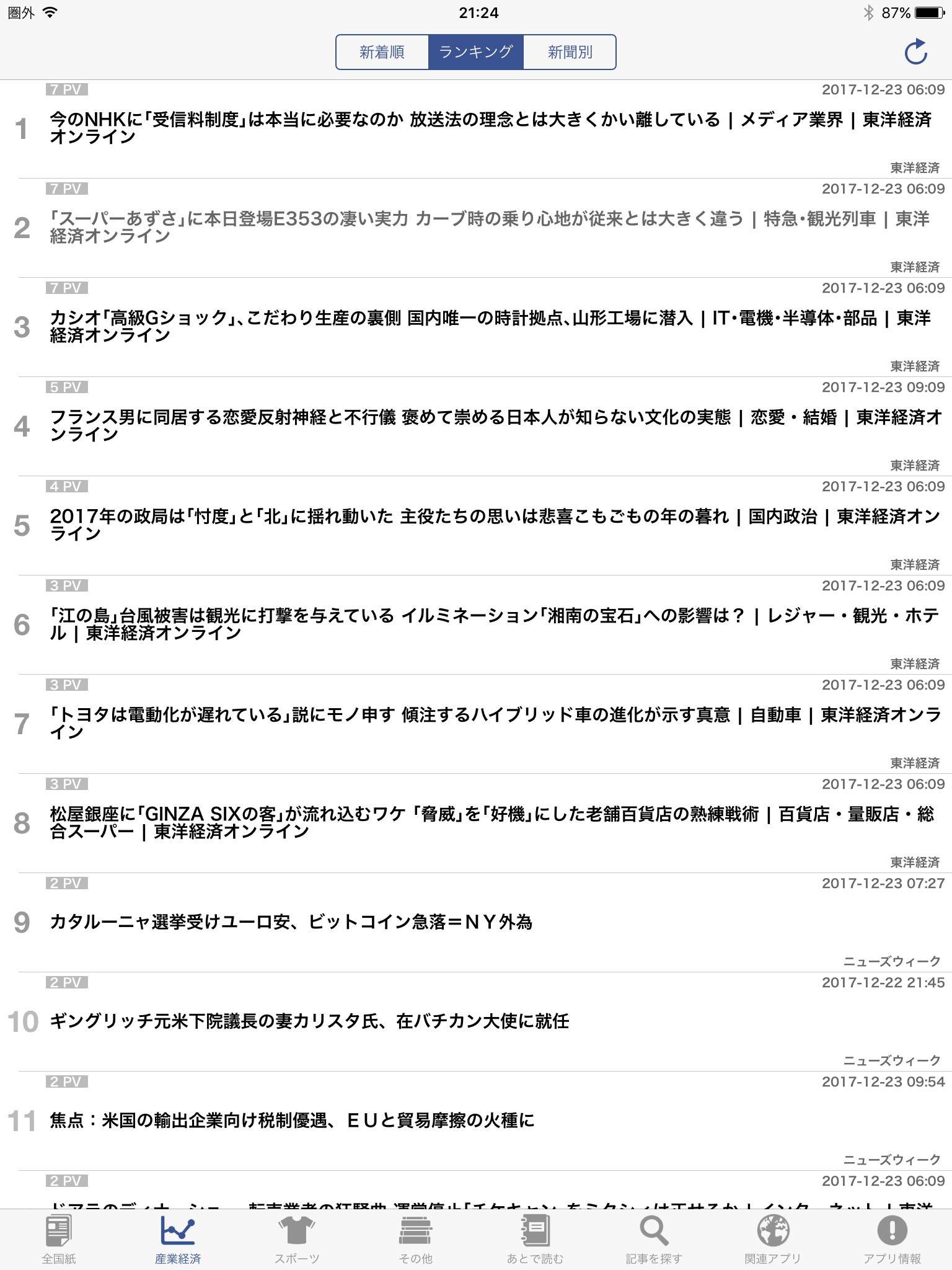952x1270 pixels.
Task: Go to the 全国紙 tab
Action: [59, 1239]
